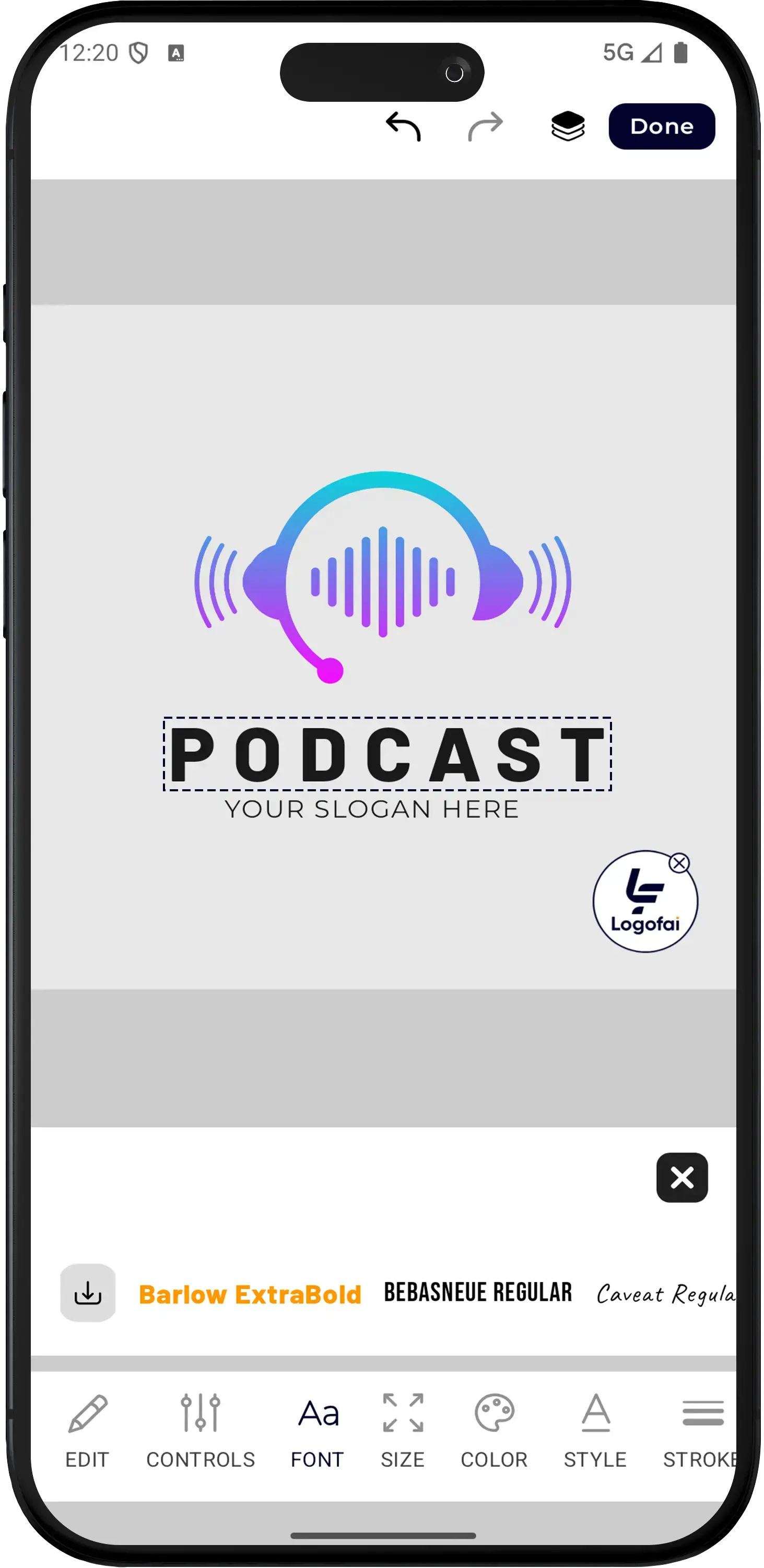Image resolution: width=764 pixels, height=1568 pixels.
Task: Tap the Done button
Action: coord(661,126)
